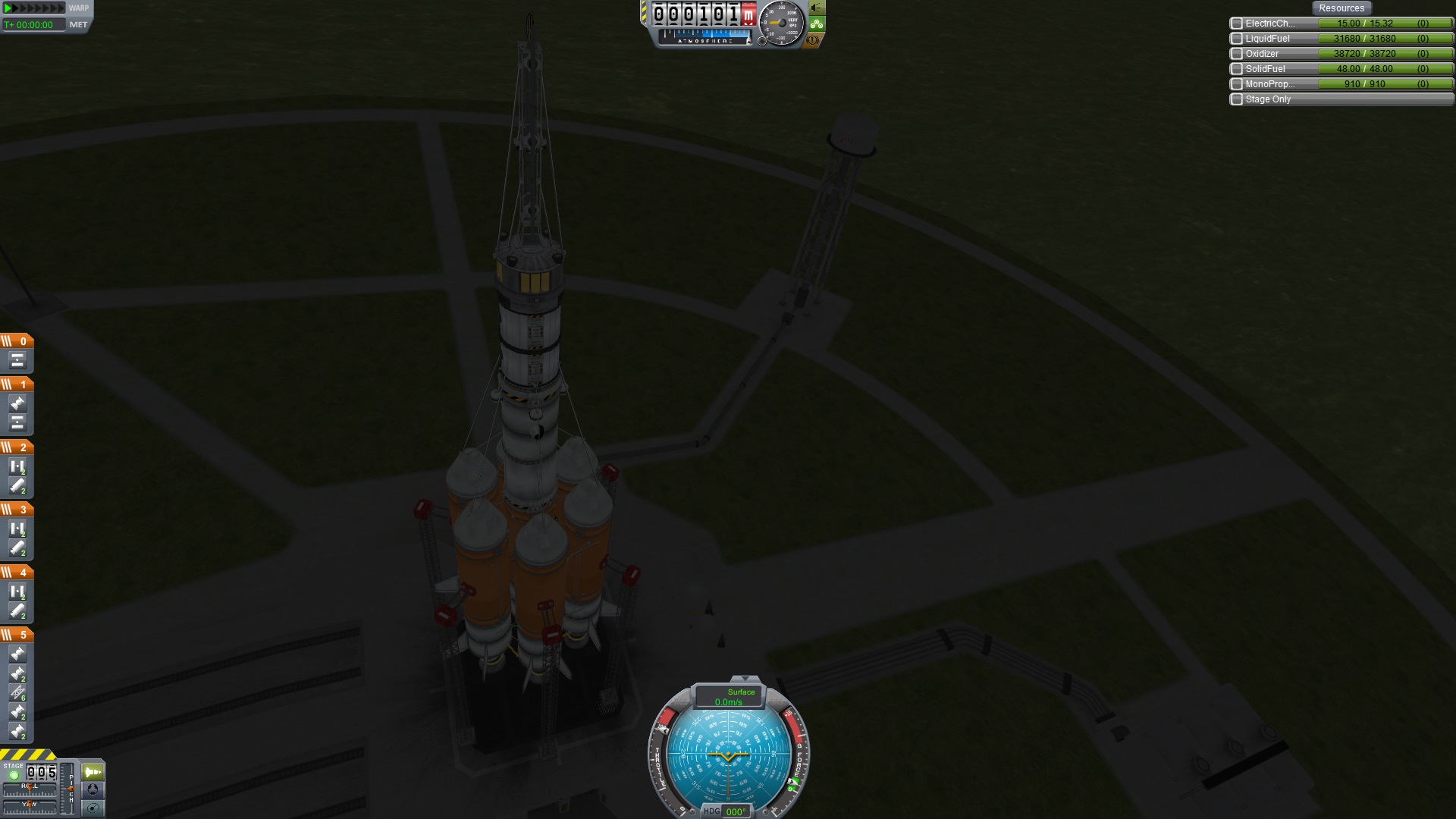Switch to docking mode button
Image resolution: width=1456 pixels, height=819 pixels.
coord(93,789)
